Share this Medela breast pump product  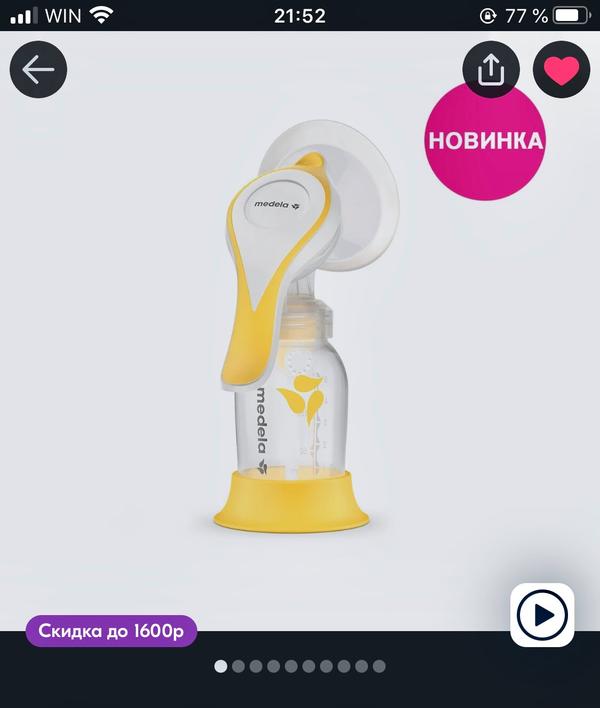tap(491, 70)
